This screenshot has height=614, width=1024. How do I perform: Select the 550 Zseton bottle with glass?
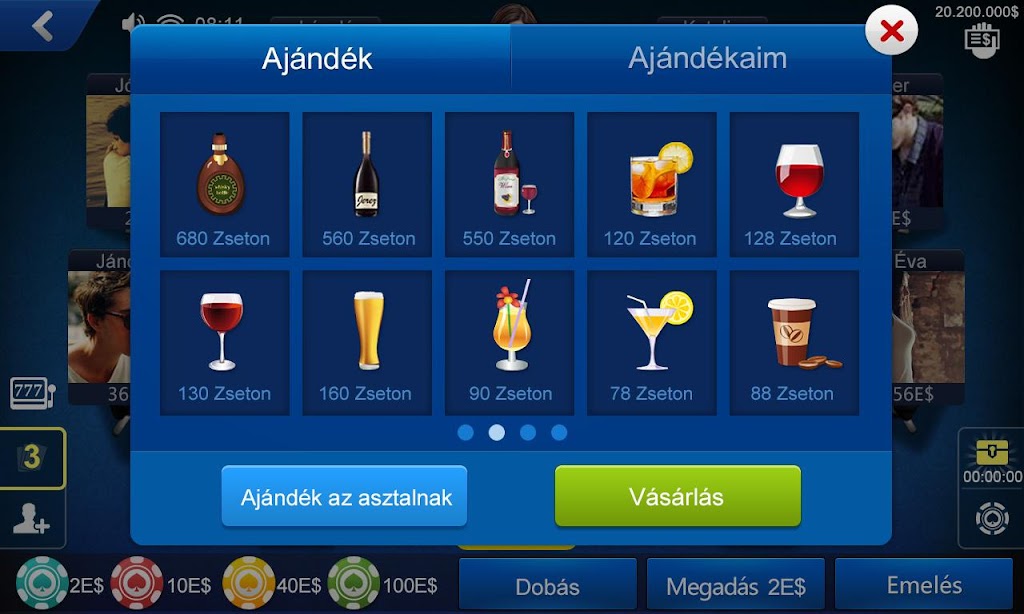[x=509, y=185]
